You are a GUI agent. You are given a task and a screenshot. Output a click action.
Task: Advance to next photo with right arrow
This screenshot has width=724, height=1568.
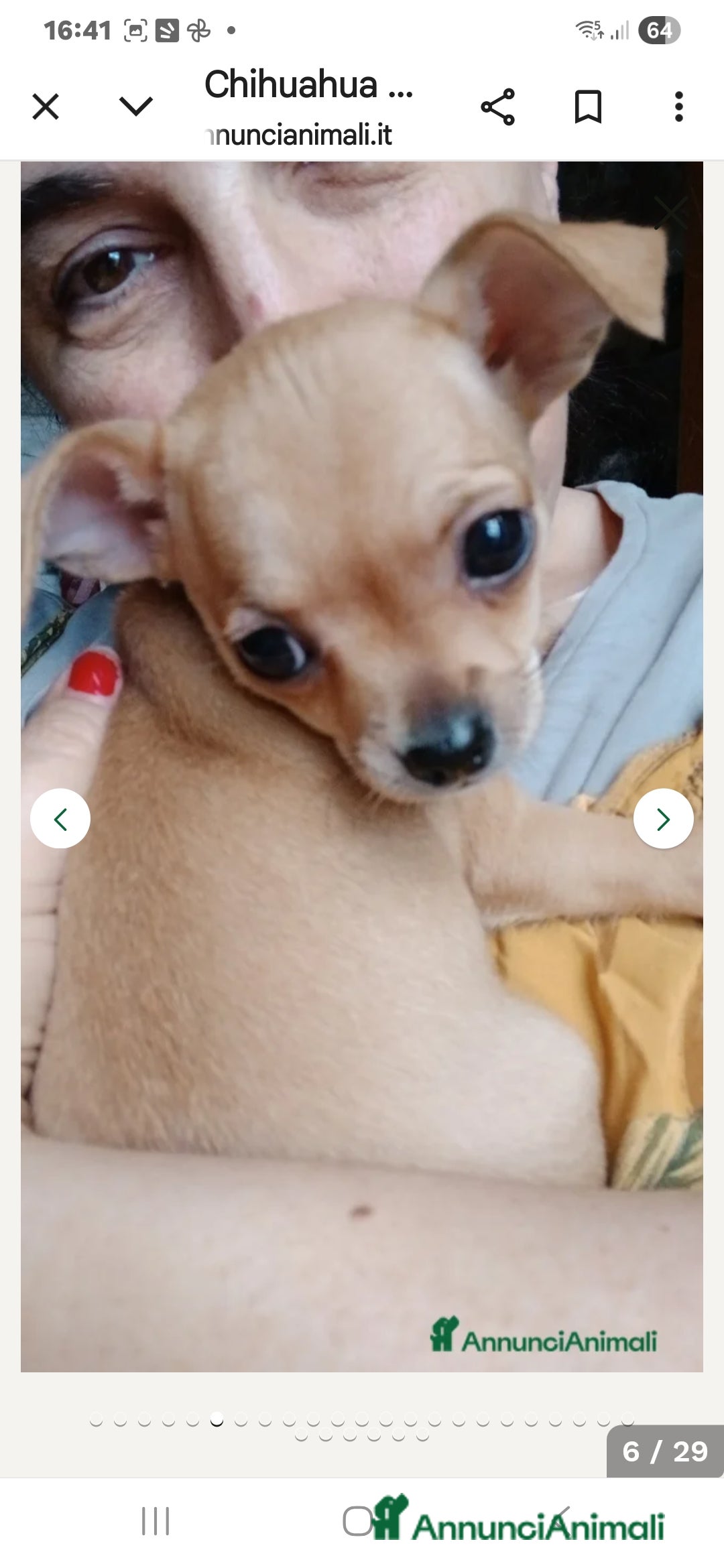pyautogui.click(x=663, y=818)
